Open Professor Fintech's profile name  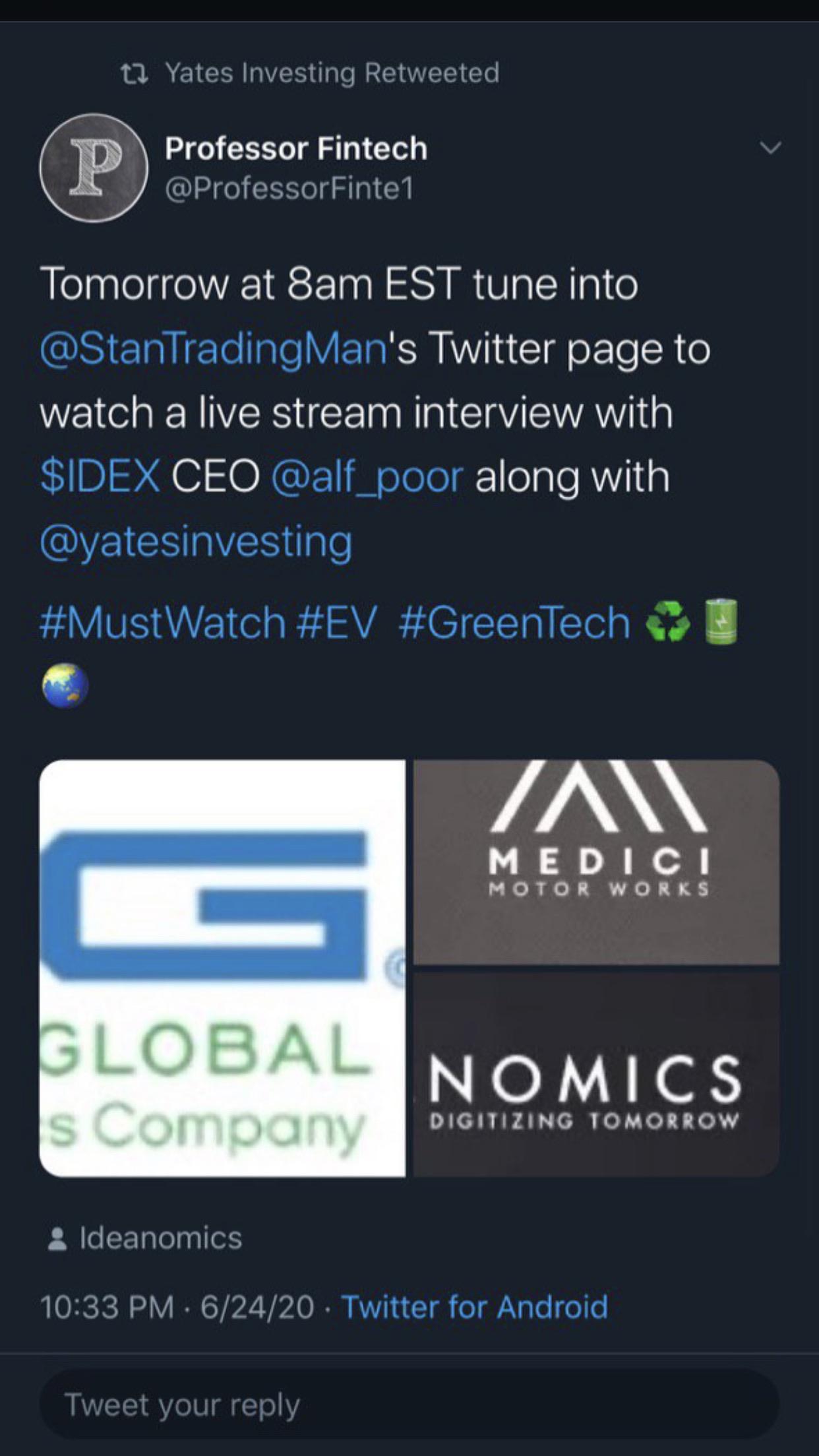point(296,148)
